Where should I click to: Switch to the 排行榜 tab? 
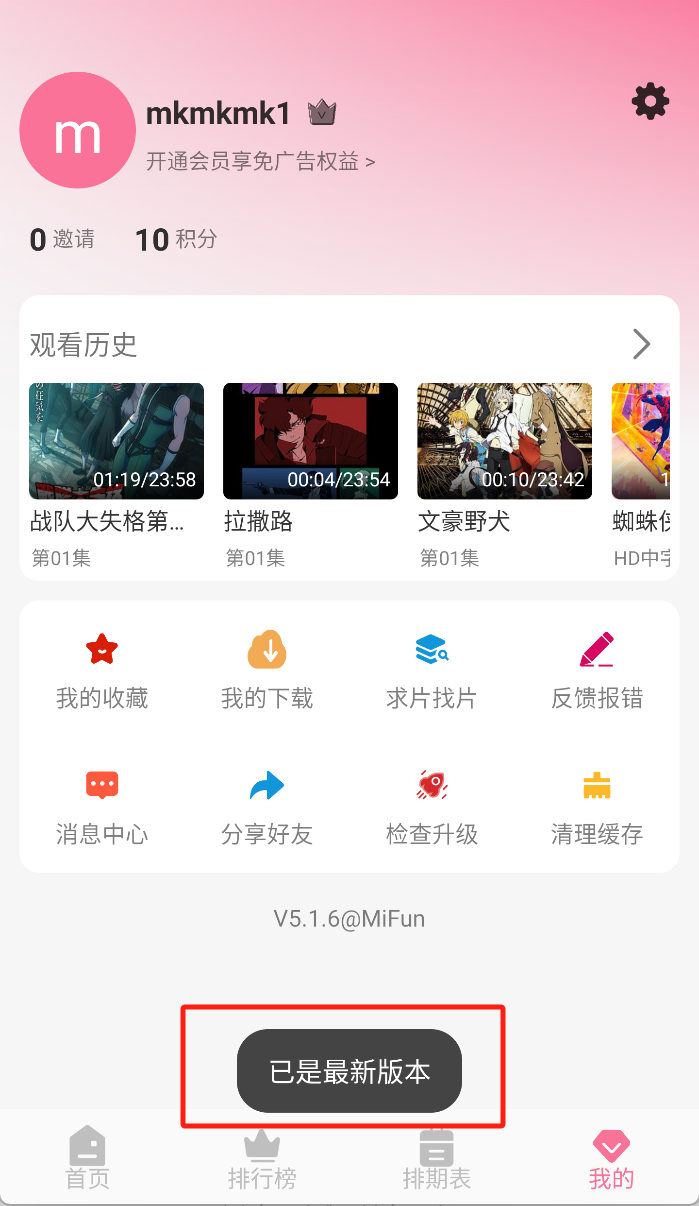click(x=262, y=1160)
